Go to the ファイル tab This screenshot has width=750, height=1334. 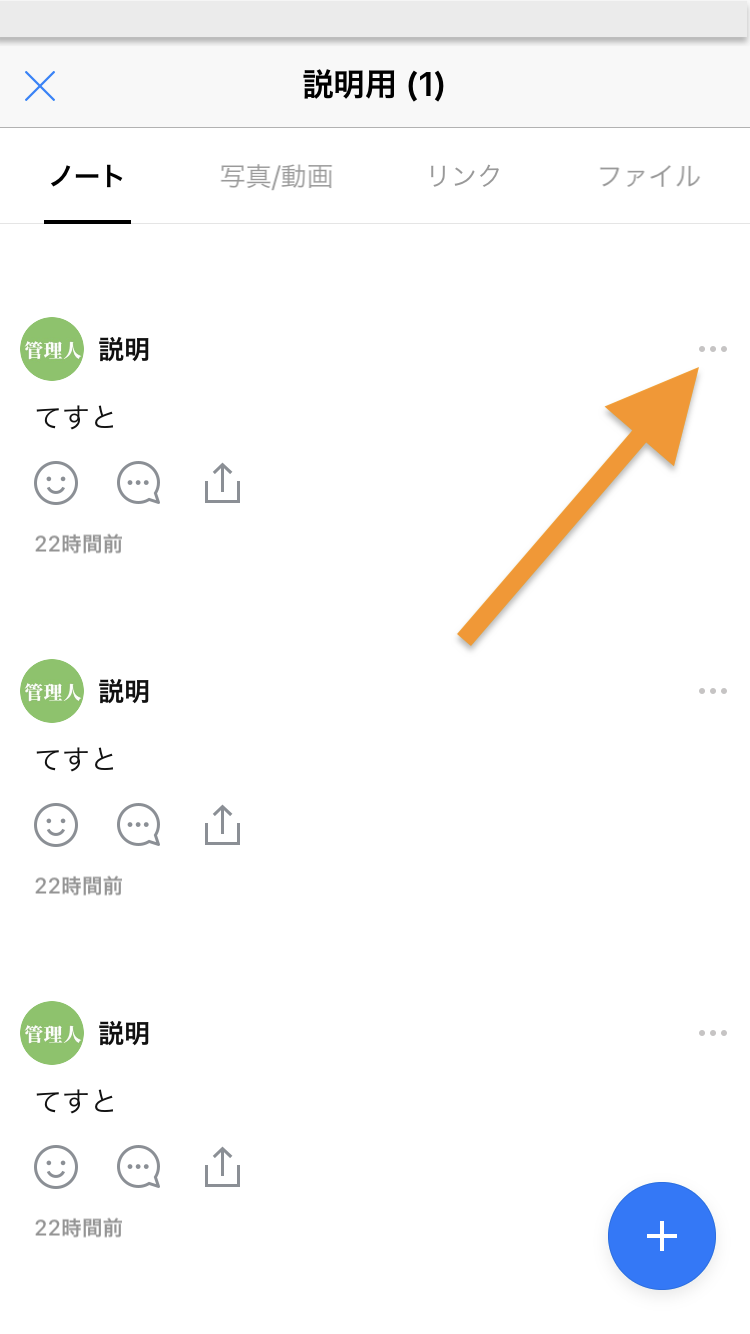point(648,177)
